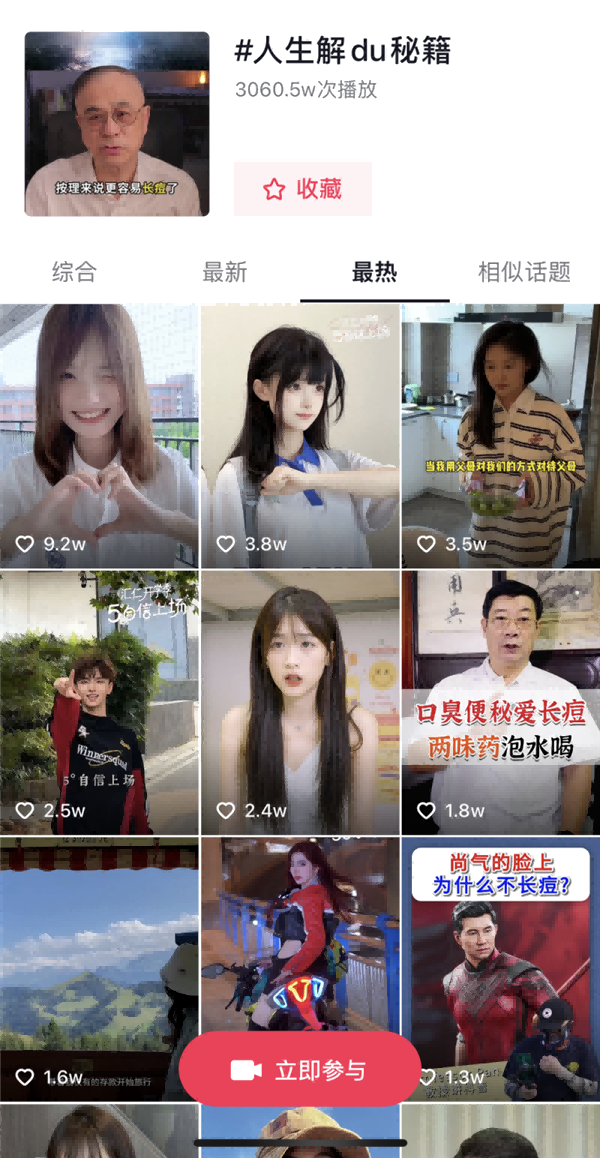Play the video with 3.5w likes
Viewport: 600px width, 1158px height.
click(500, 435)
